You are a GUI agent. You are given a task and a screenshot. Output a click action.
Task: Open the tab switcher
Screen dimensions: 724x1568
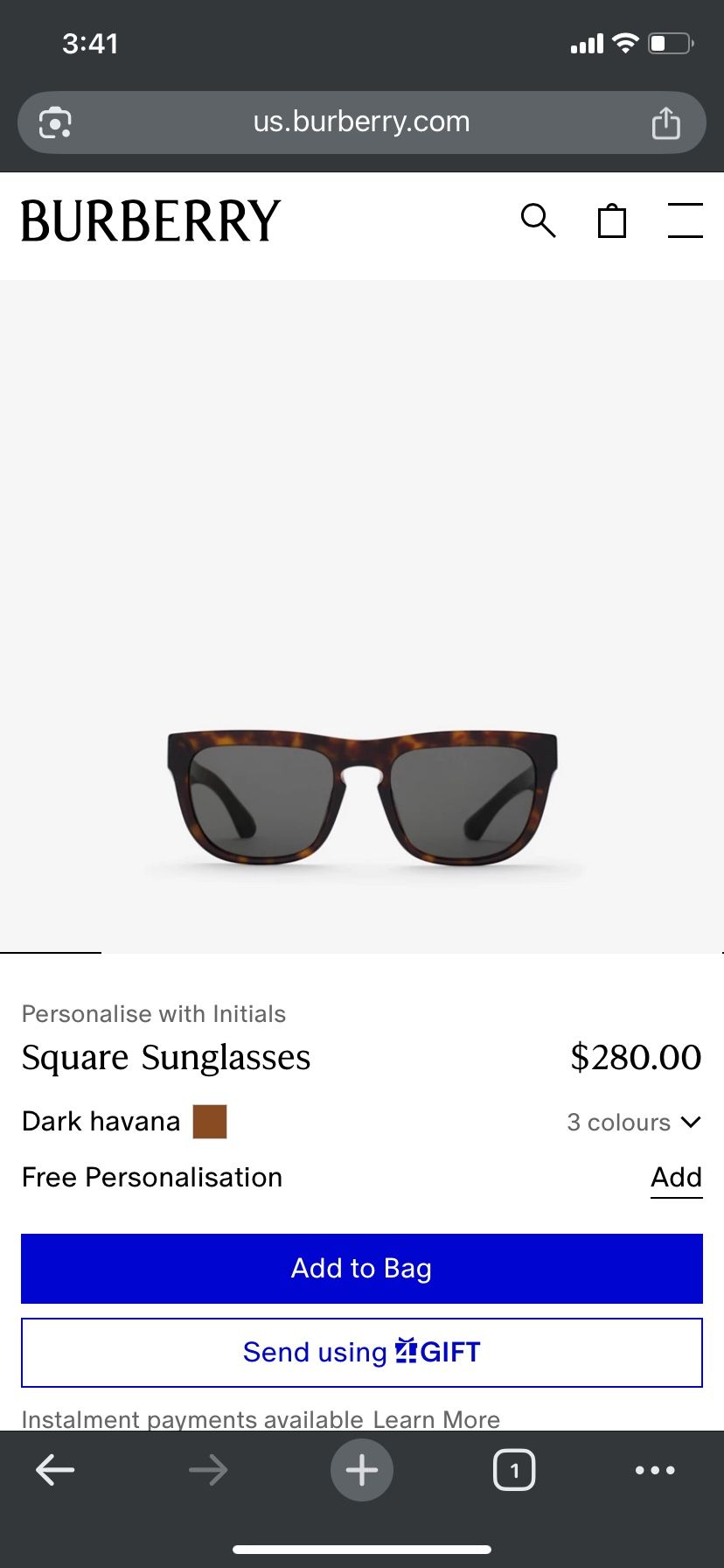tap(514, 1470)
